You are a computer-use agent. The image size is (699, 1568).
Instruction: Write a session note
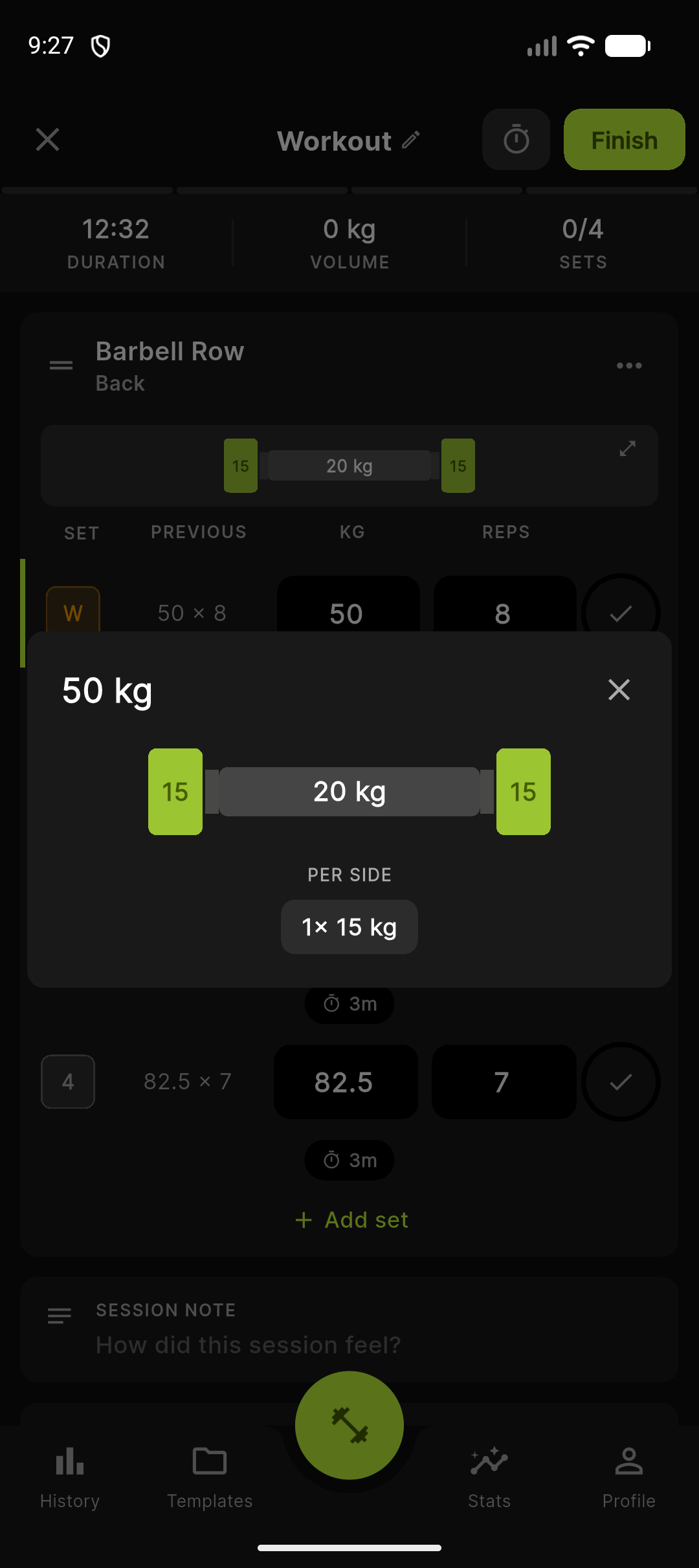point(249,1345)
